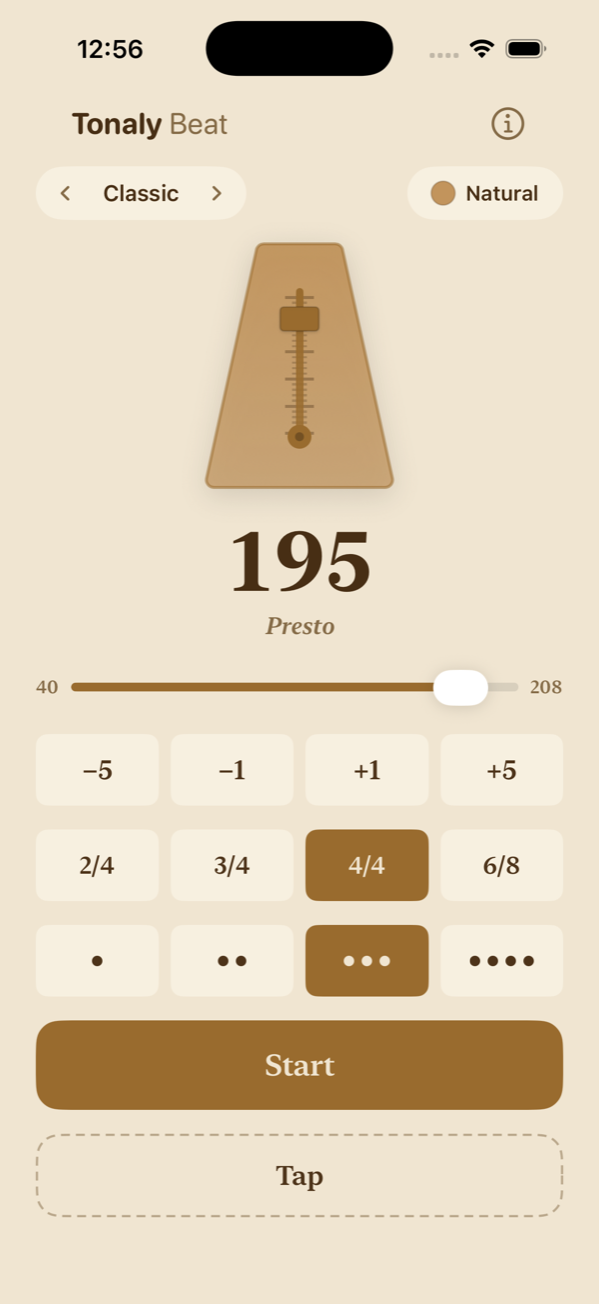
Task: Tap the tempo slider track
Action: 295,687
